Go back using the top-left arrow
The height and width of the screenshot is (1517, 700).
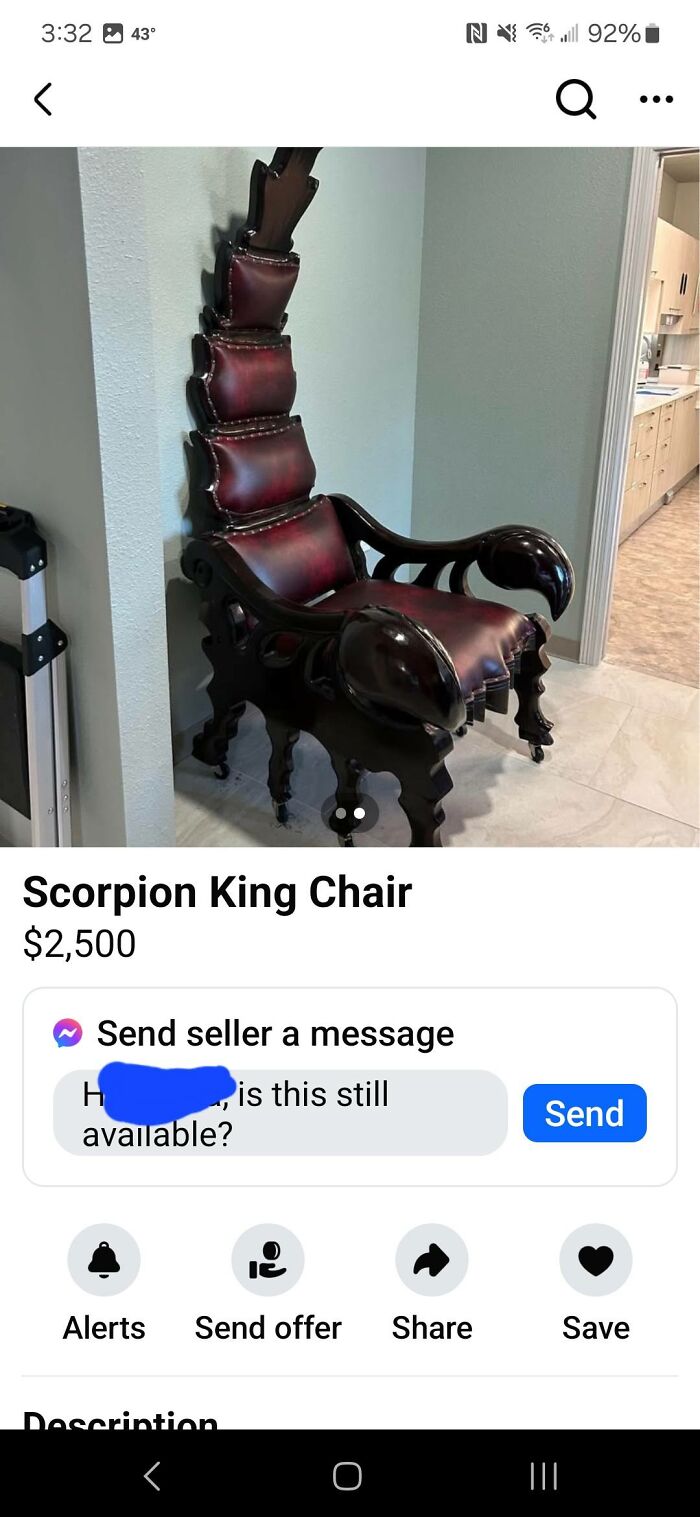pos(43,99)
